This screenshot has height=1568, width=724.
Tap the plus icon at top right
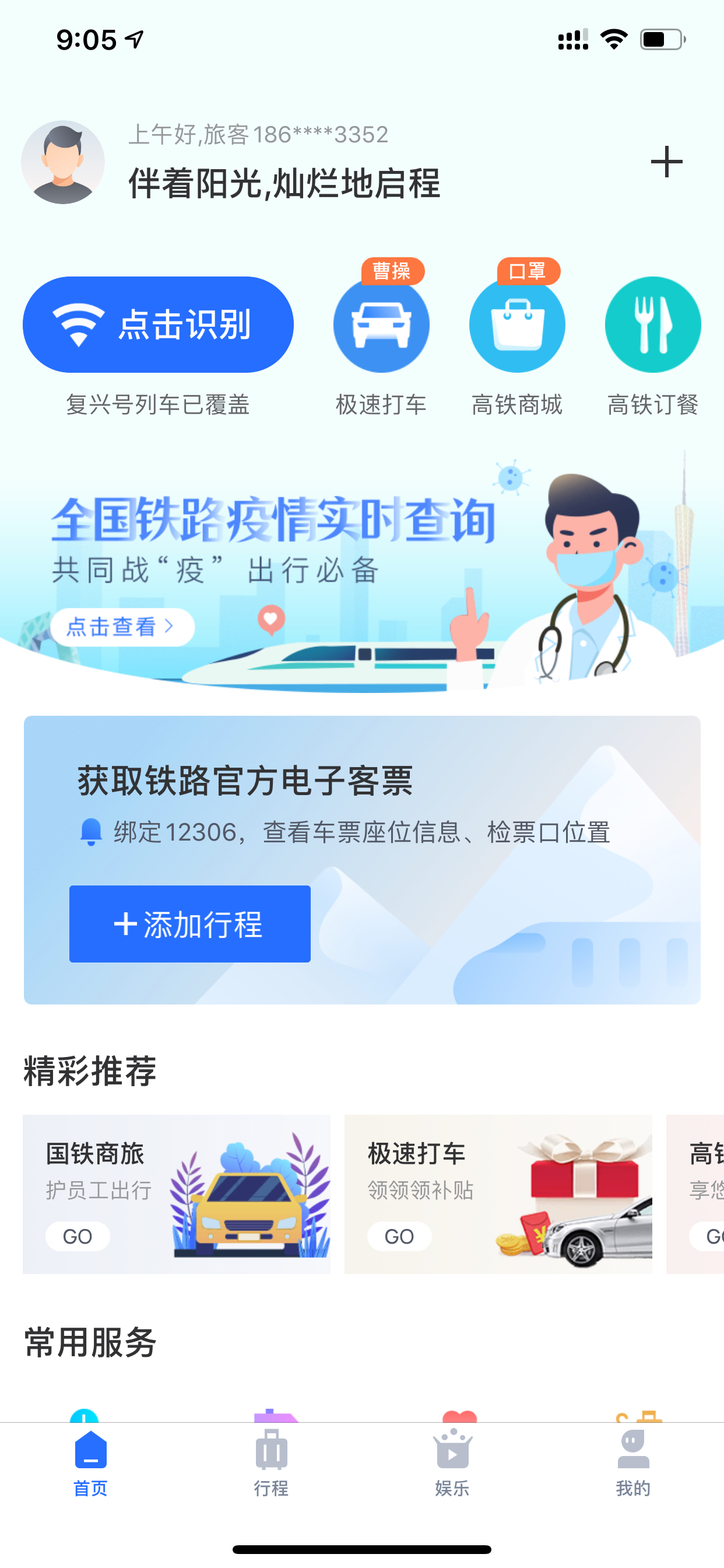(666, 162)
